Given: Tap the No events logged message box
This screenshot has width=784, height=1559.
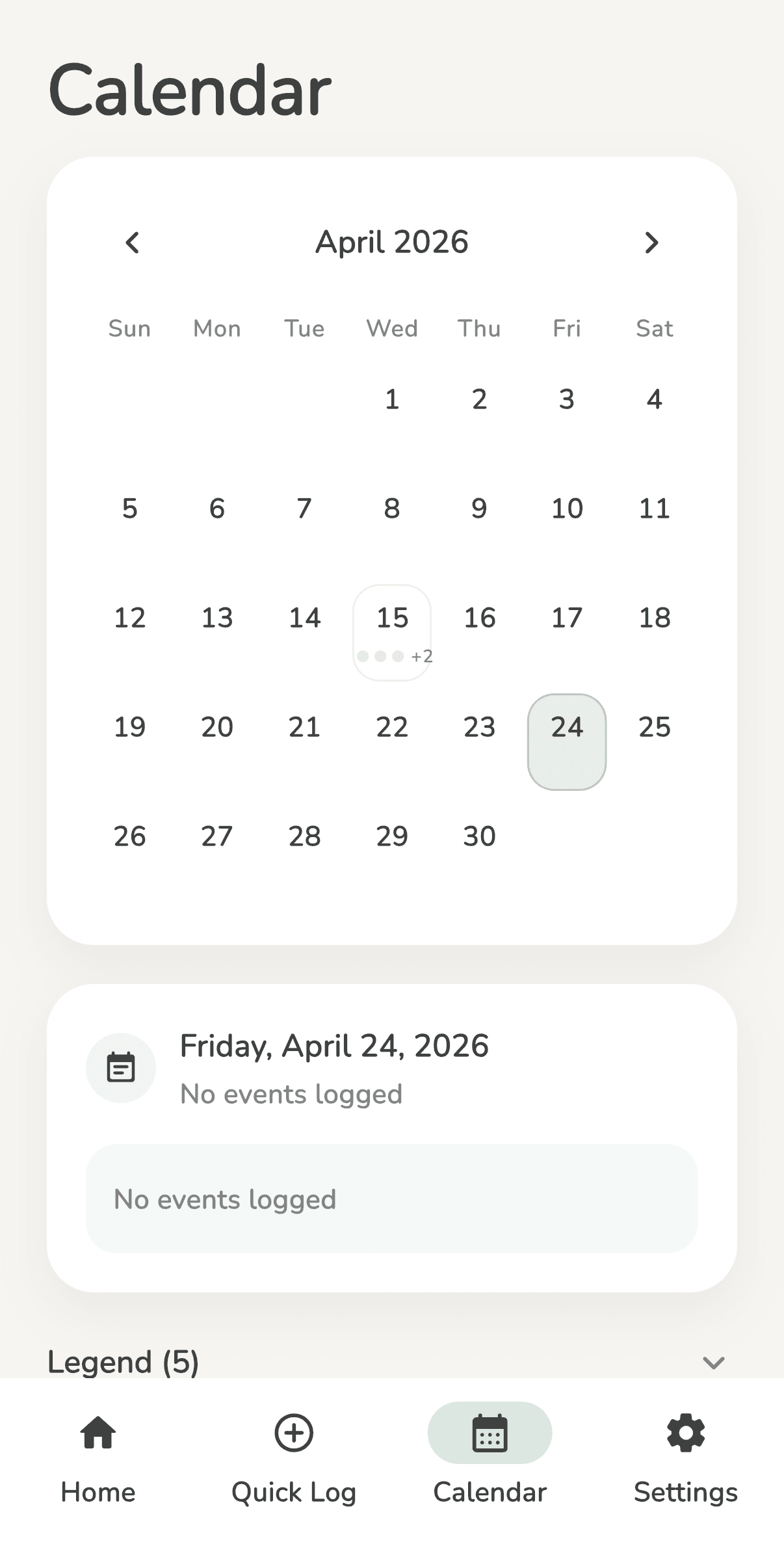Looking at the screenshot, I should [392, 1199].
